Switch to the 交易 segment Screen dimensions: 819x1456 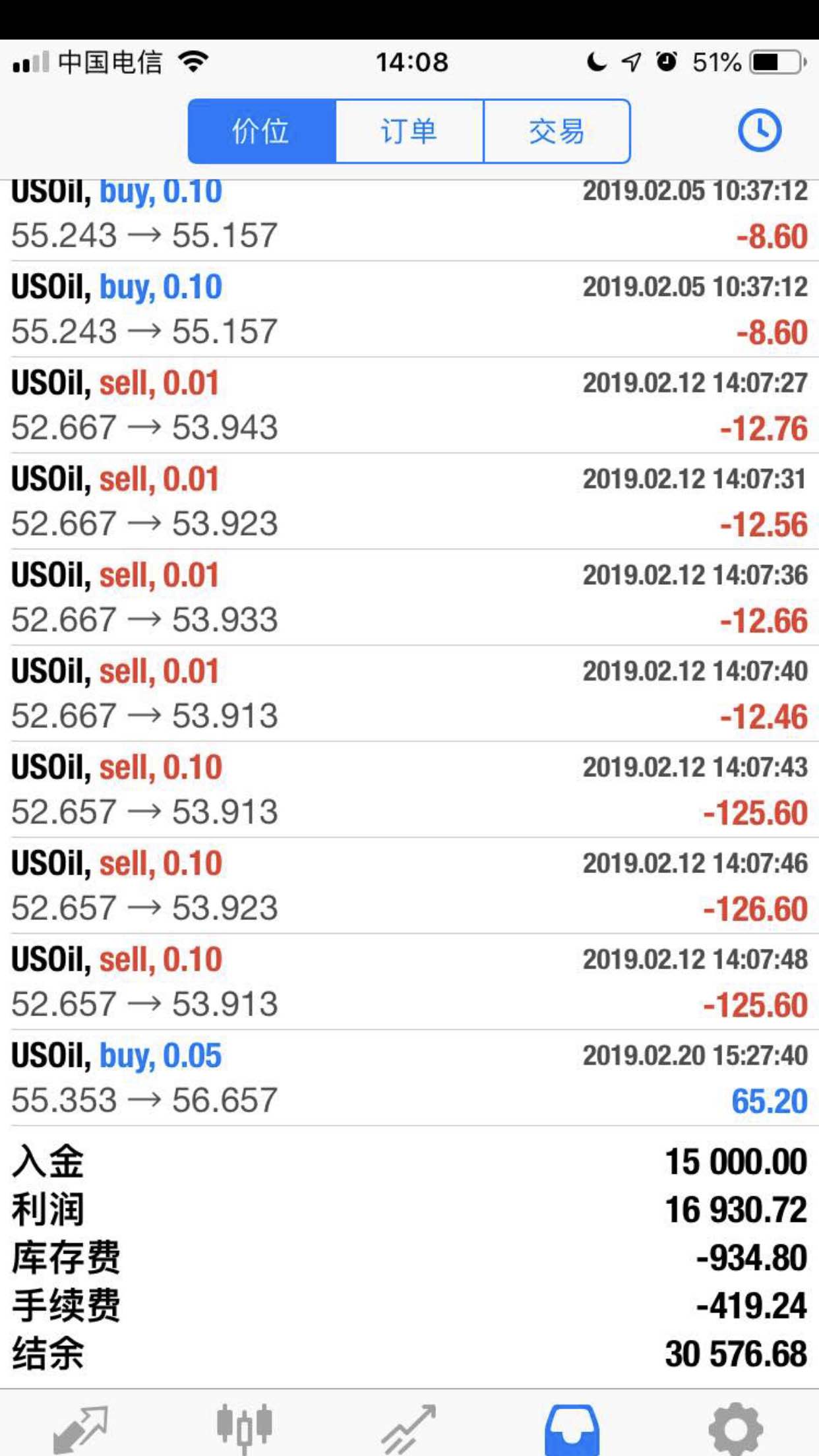(557, 131)
